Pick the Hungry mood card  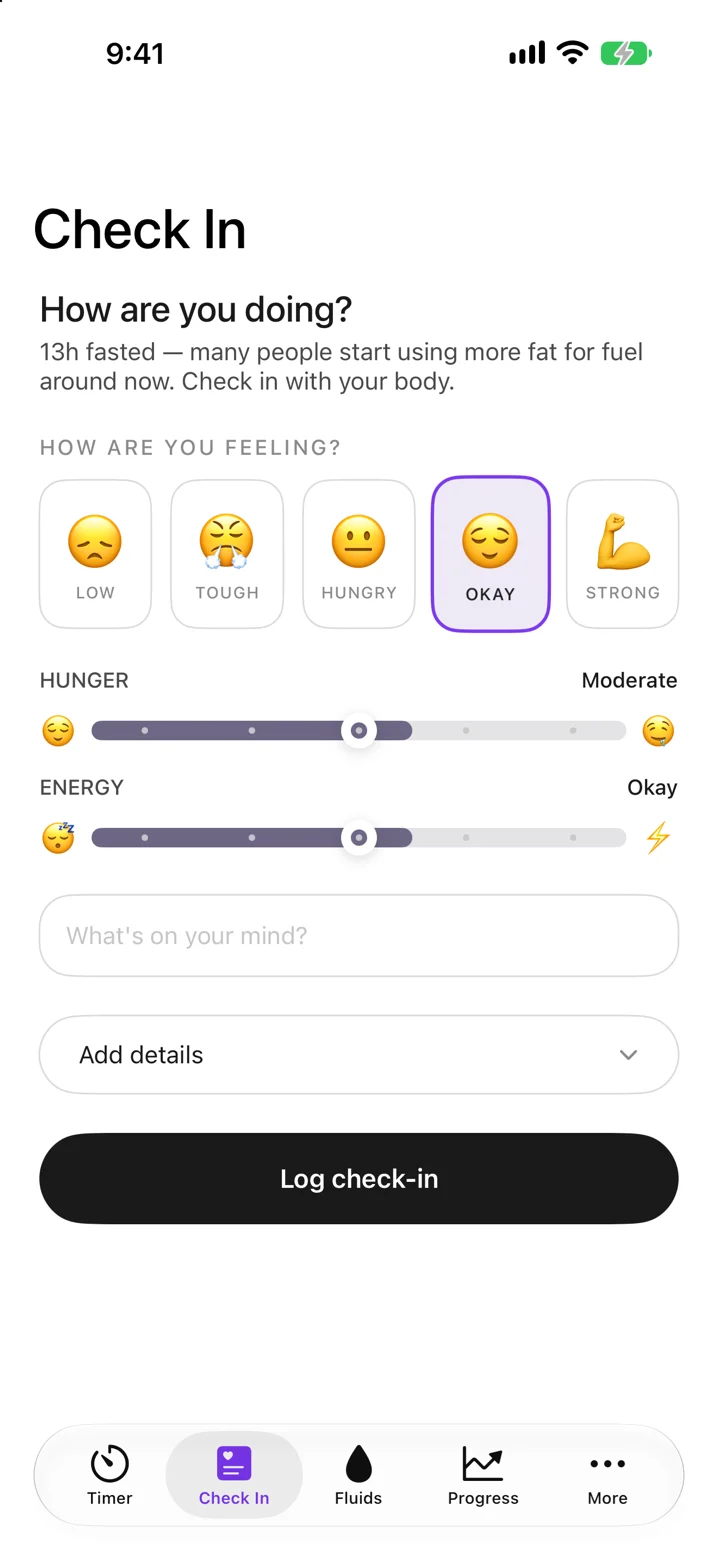pyautogui.click(x=359, y=554)
